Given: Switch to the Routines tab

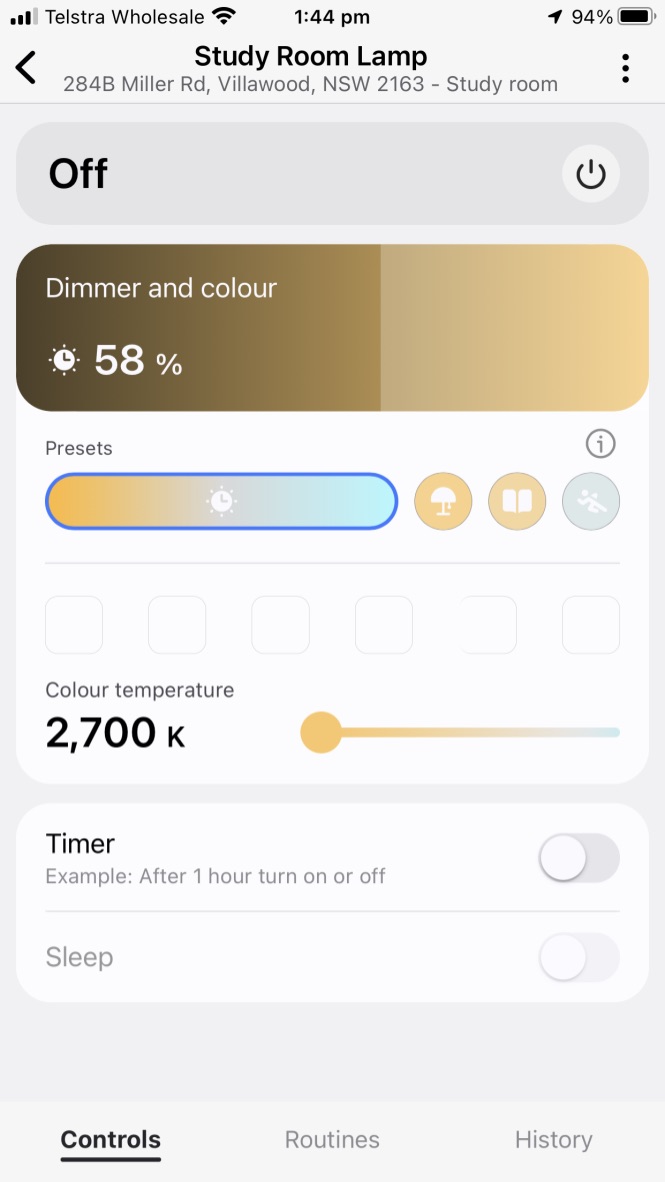Looking at the screenshot, I should pyautogui.click(x=332, y=1140).
